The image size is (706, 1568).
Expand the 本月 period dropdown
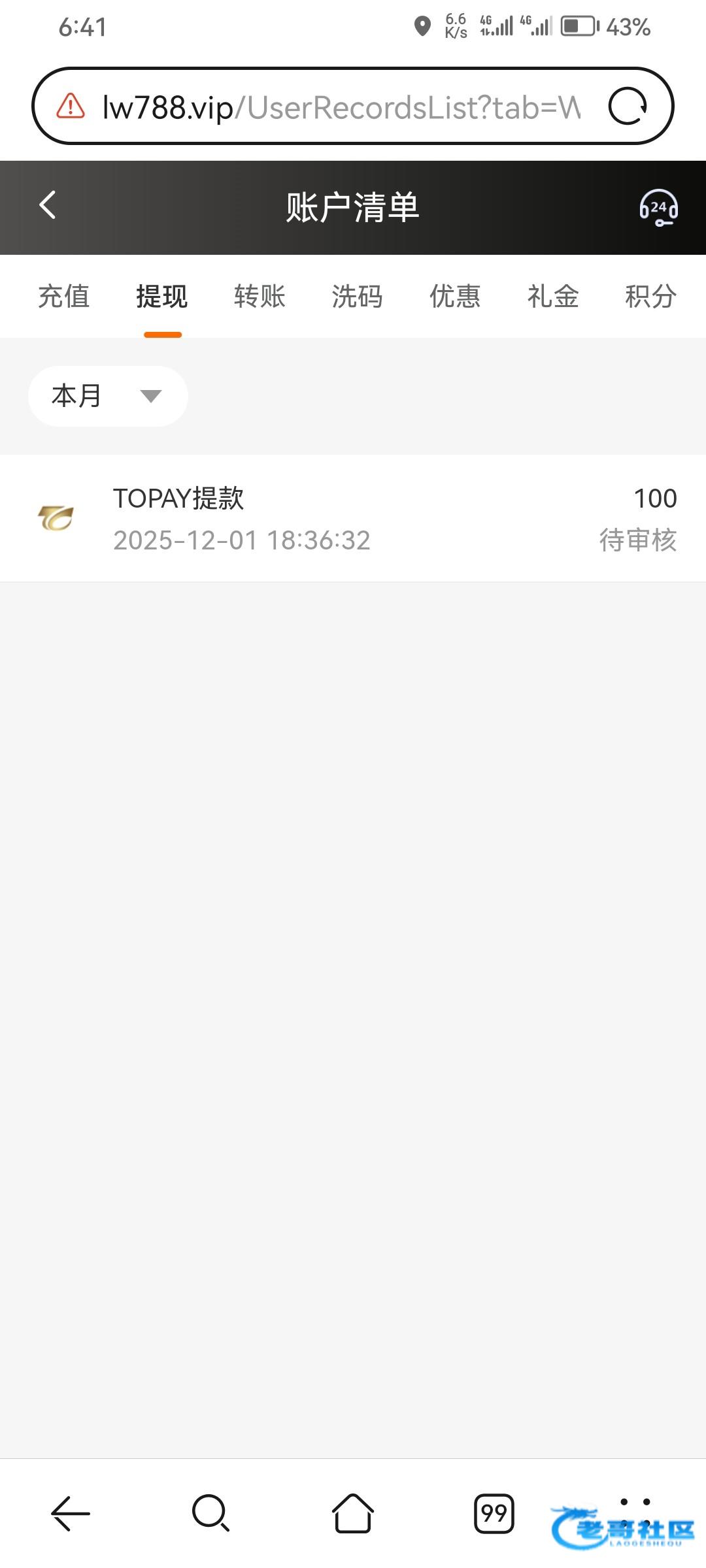108,396
